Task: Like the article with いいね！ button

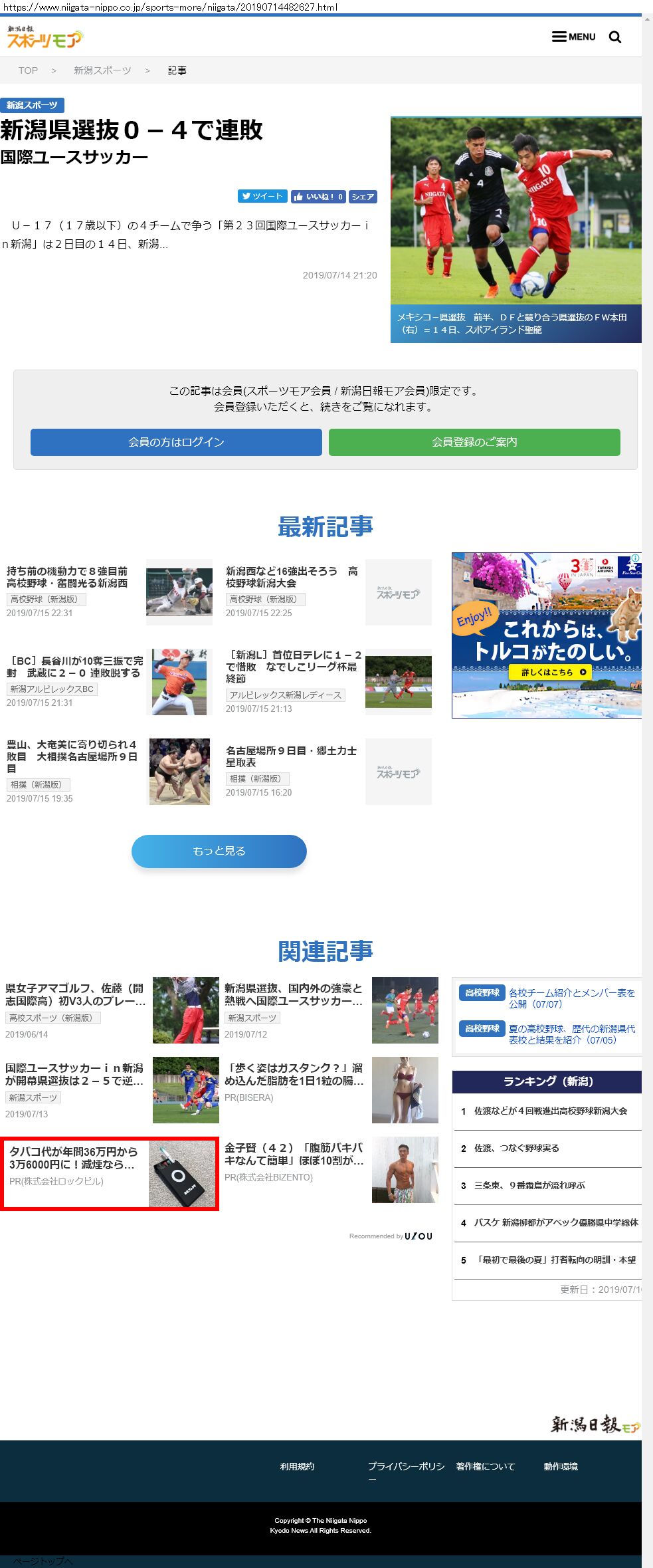Action: 318,196
